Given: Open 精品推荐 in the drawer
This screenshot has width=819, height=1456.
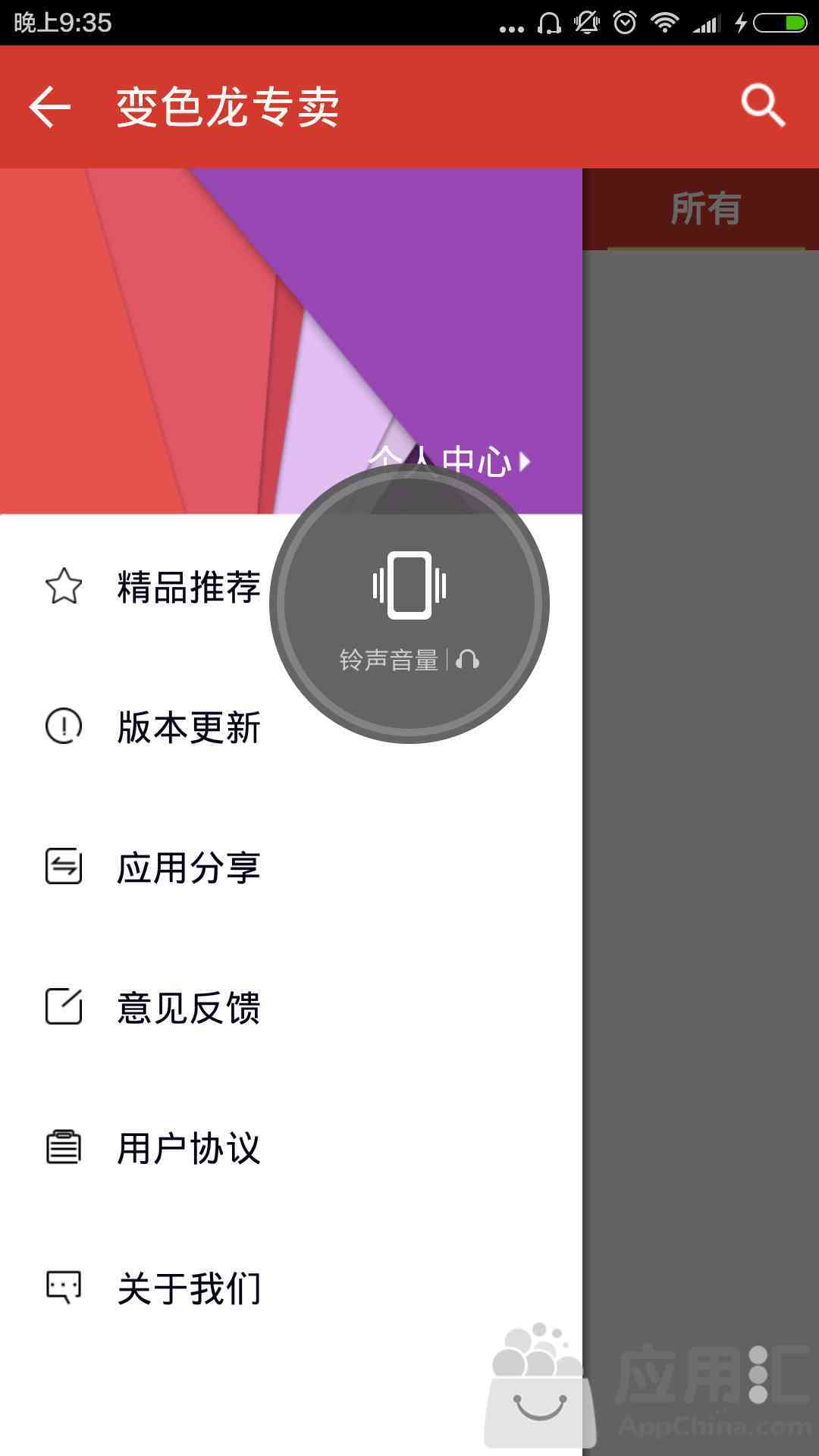Looking at the screenshot, I should (x=188, y=587).
